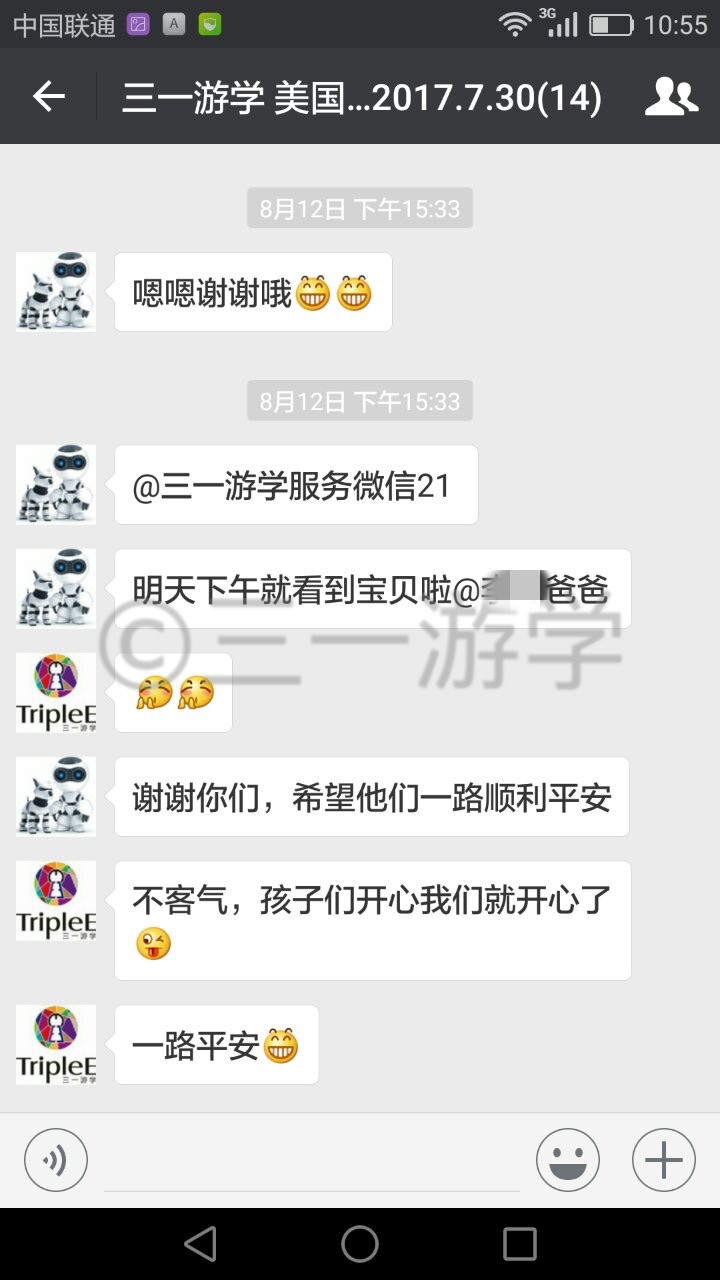The image size is (720, 1280).
Task: Open group members info icon
Action: click(x=671, y=96)
